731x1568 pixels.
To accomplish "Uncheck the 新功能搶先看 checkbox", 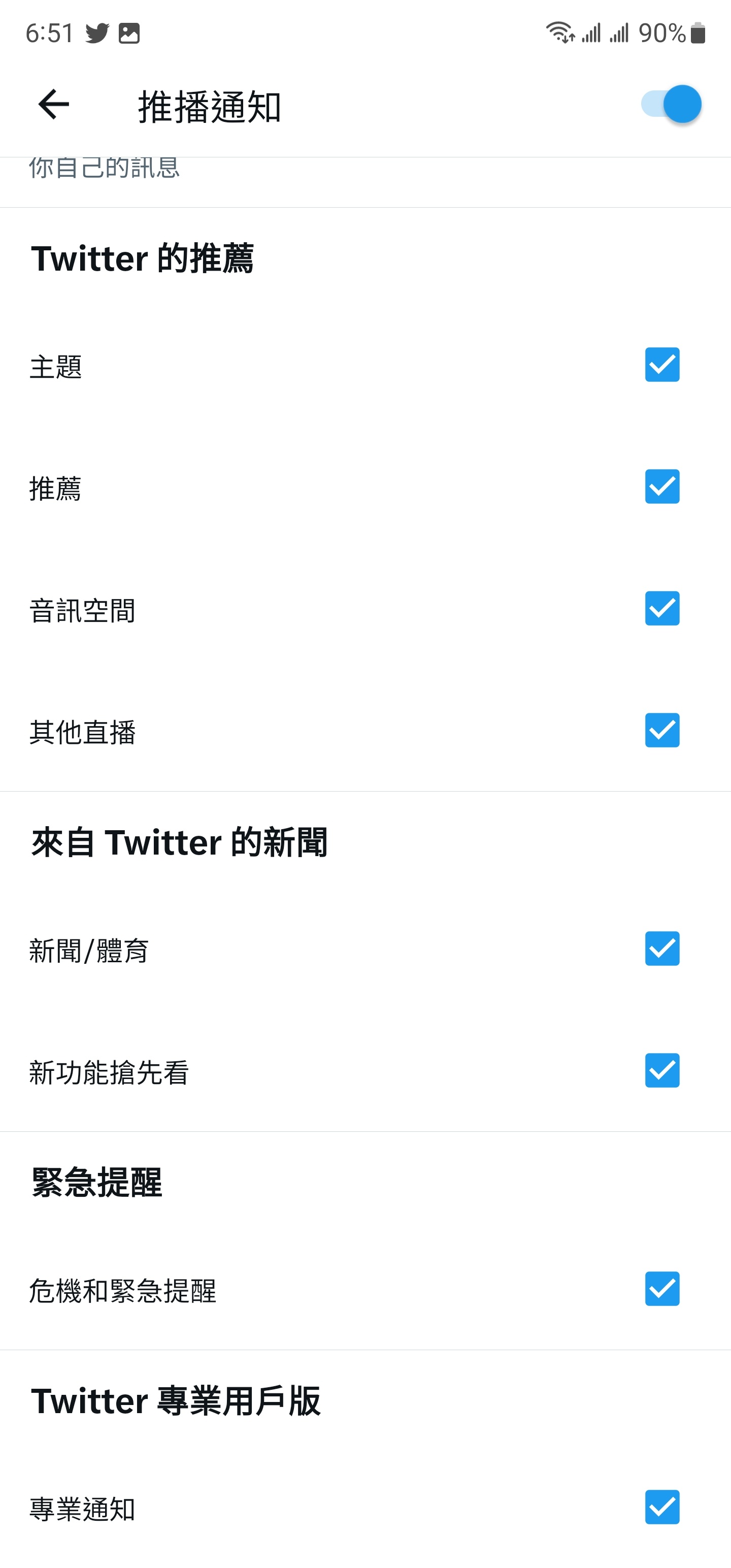I will (662, 1070).
